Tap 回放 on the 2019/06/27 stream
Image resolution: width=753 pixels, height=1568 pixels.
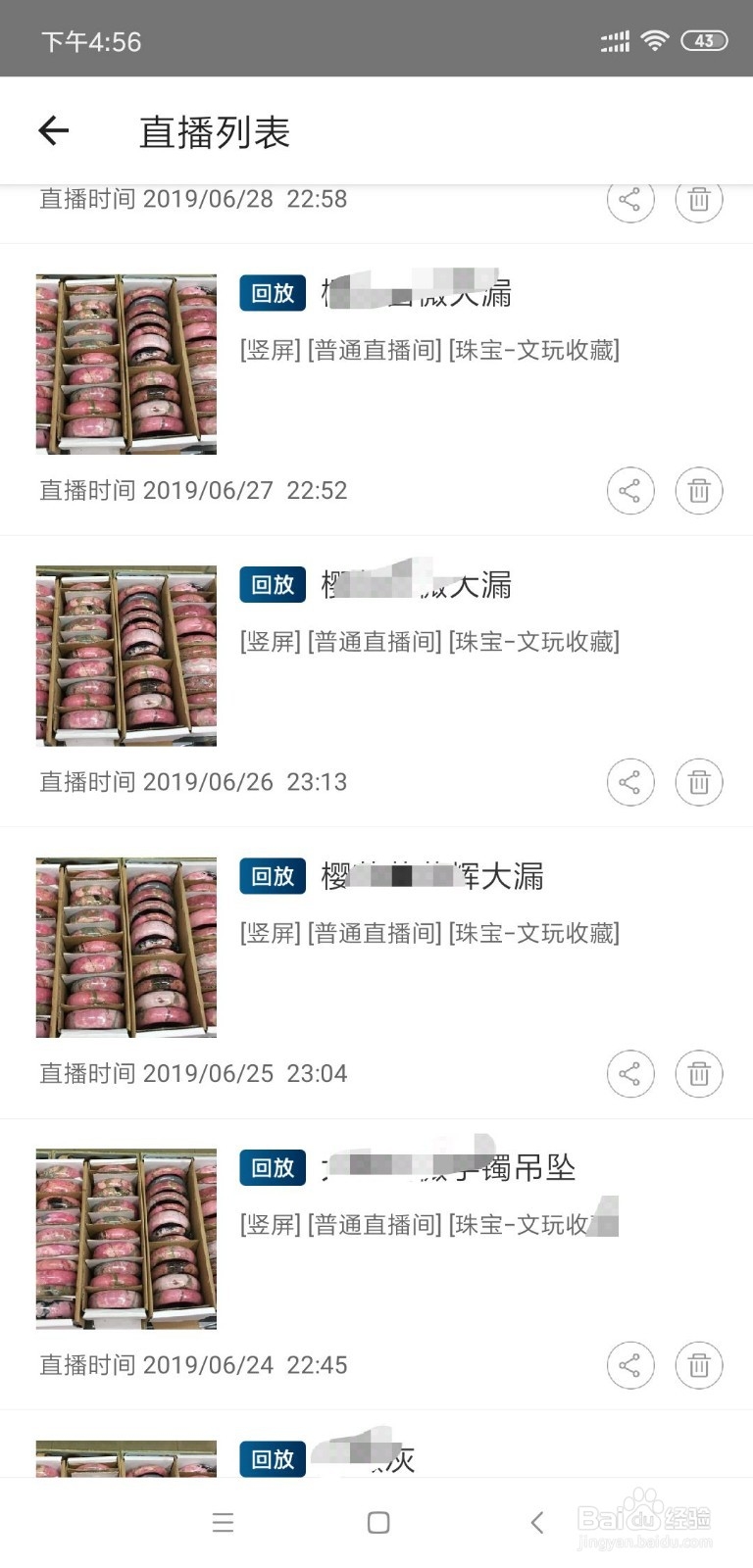(x=272, y=292)
